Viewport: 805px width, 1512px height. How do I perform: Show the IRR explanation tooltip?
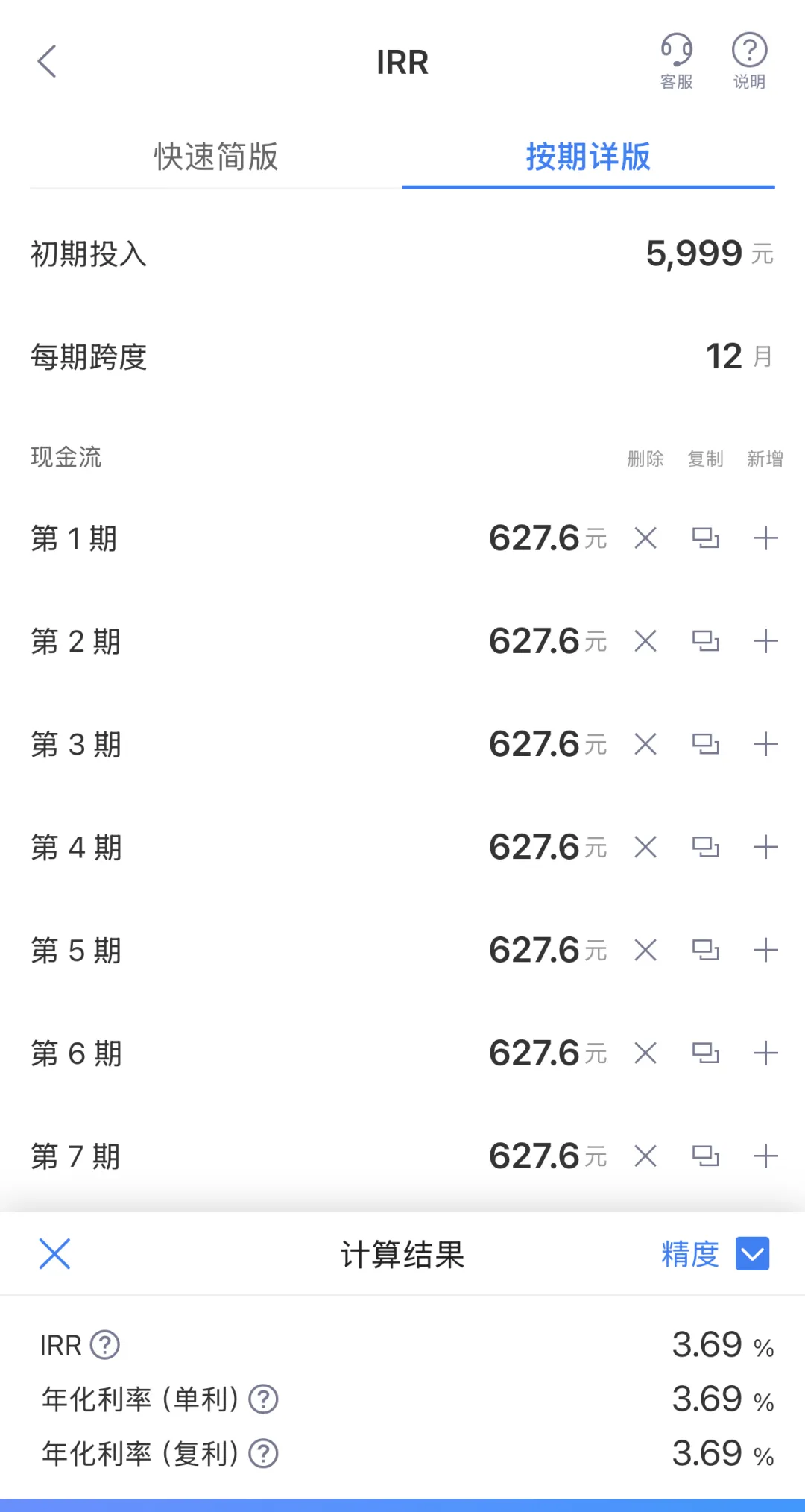105,1346
